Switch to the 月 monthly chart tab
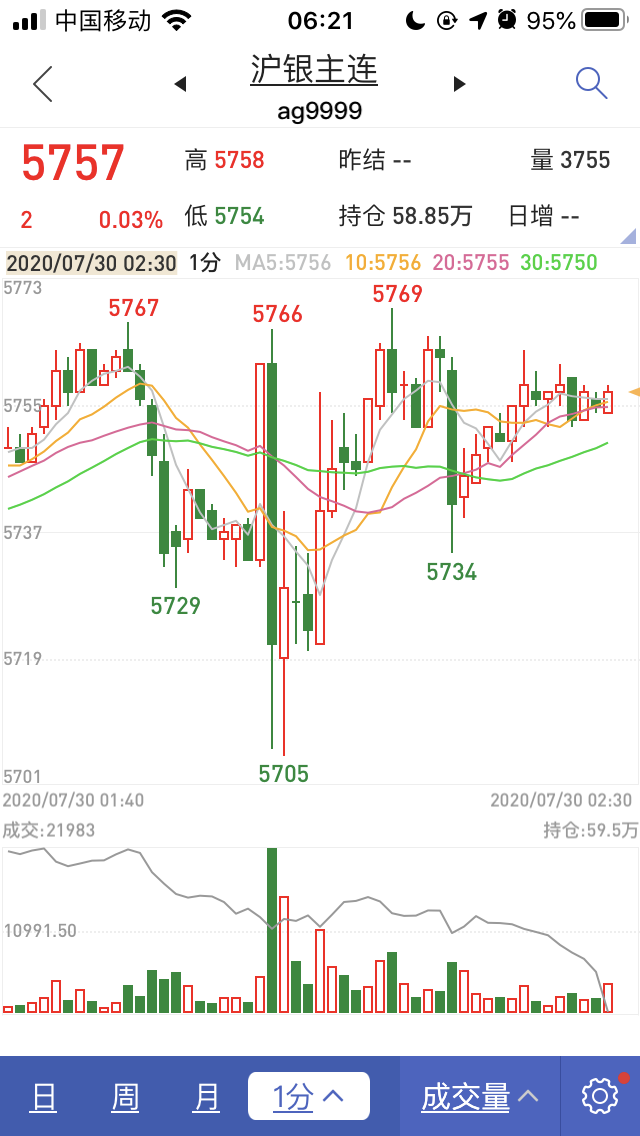640x1136 pixels. point(206,1097)
